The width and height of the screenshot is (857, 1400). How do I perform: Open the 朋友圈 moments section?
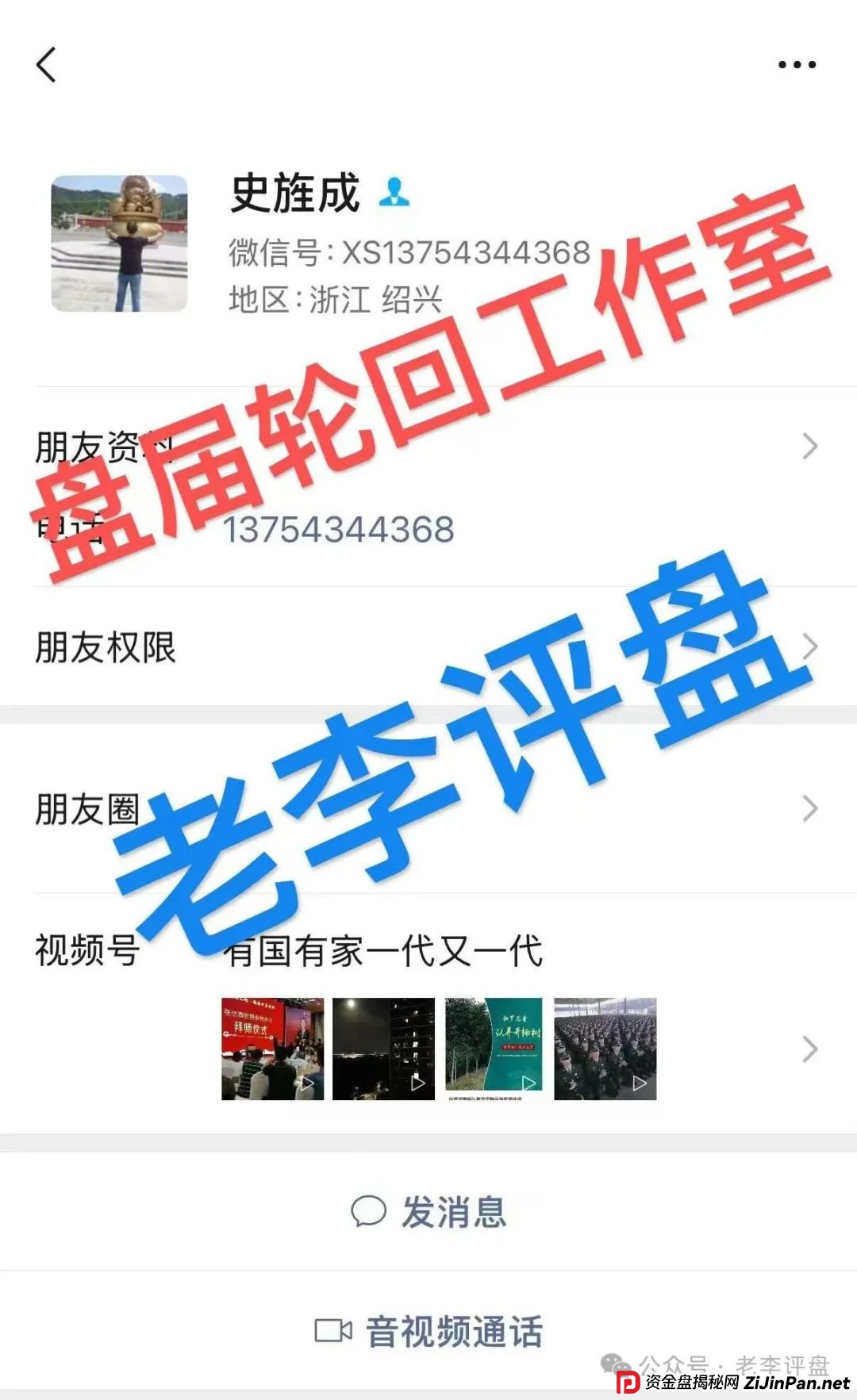click(x=87, y=809)
